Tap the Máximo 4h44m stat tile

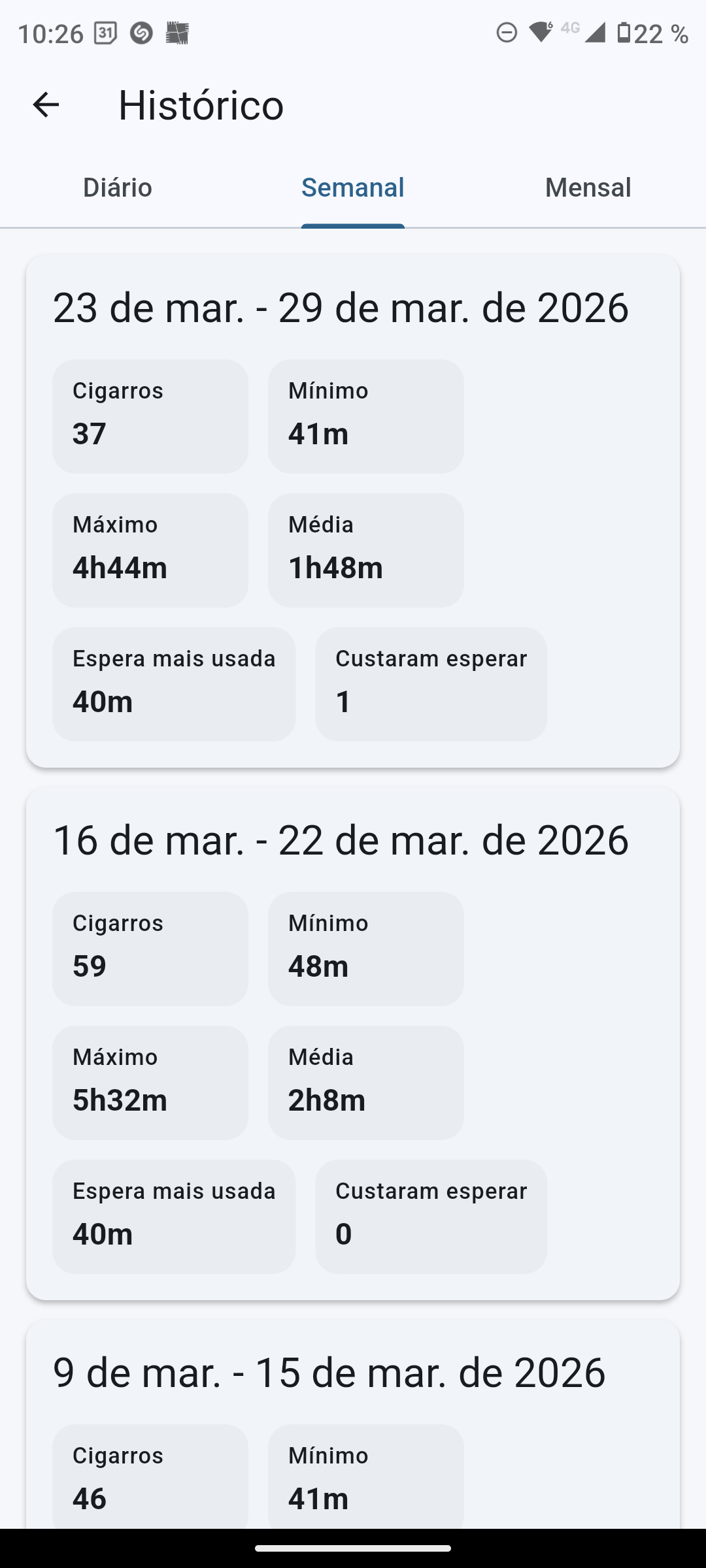tap(150, 549)
